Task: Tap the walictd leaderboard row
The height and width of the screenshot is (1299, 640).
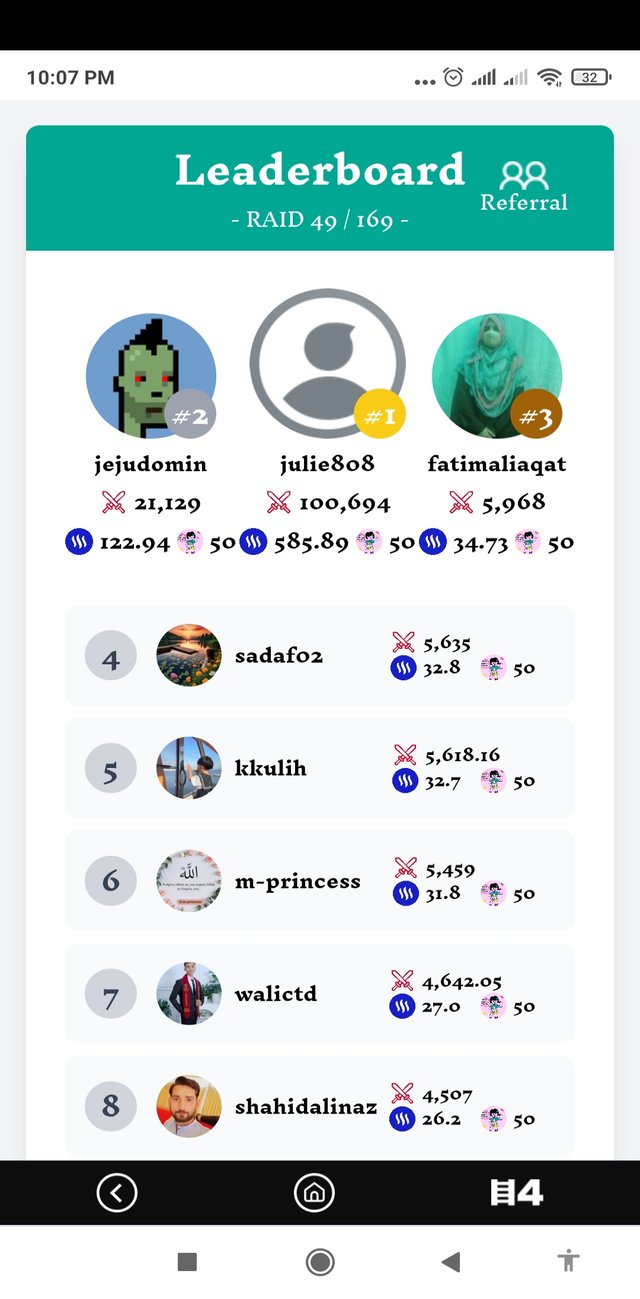Action: point(319,994)
